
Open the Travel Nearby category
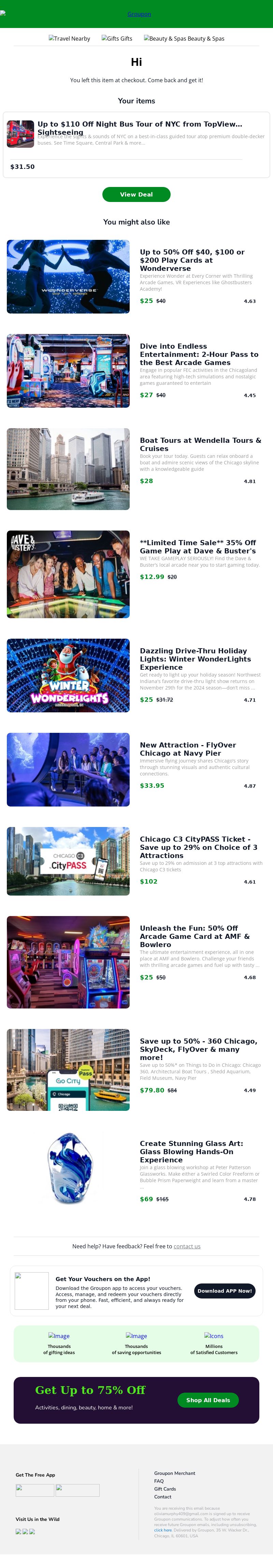pos(70,38)
